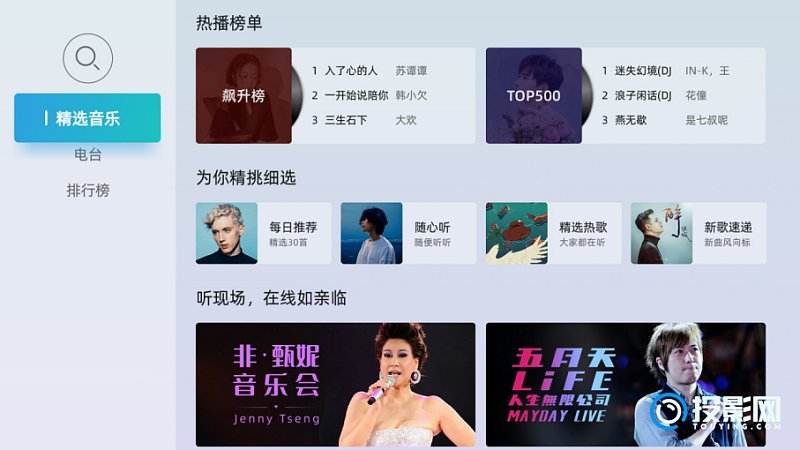Switch to the 电台 tab
Screen dimensions: 800x450
coord(87,155)
